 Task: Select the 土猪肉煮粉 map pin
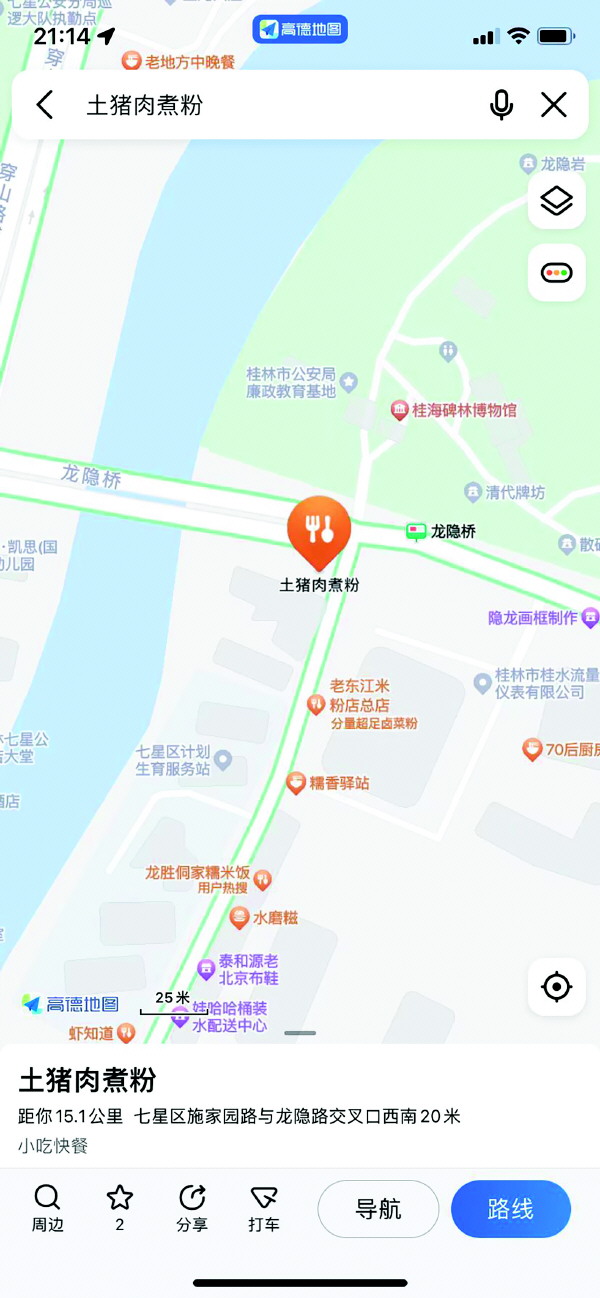pyautogui.click(x=319, y=531)
